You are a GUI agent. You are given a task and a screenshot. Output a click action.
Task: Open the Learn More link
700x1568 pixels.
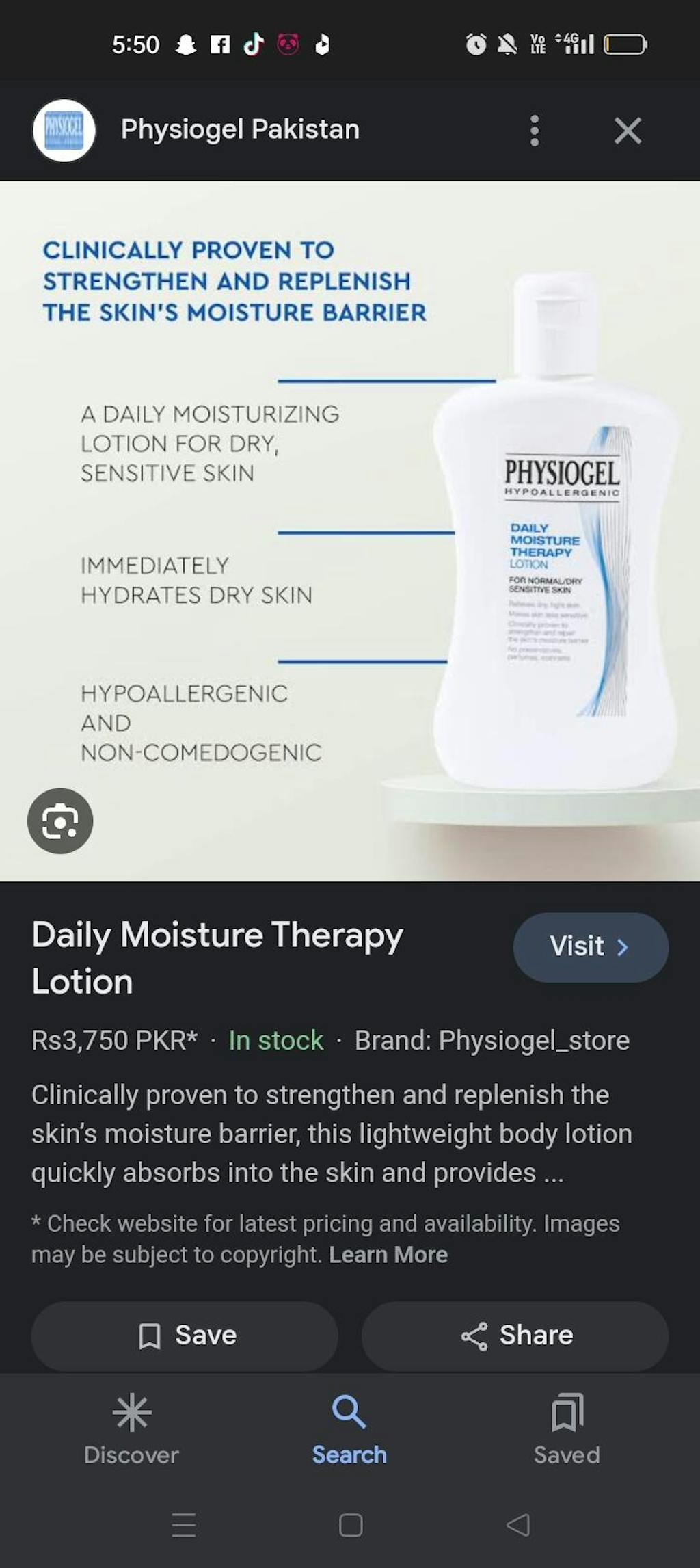point(388,1255)
